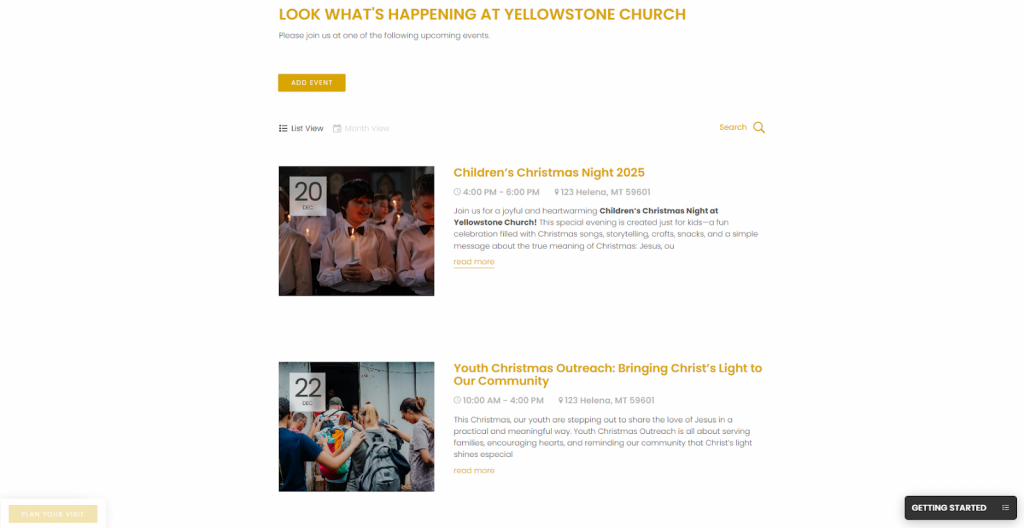Tap the Plan Your Visit button
1024x528 pixels.
[53, 514]
